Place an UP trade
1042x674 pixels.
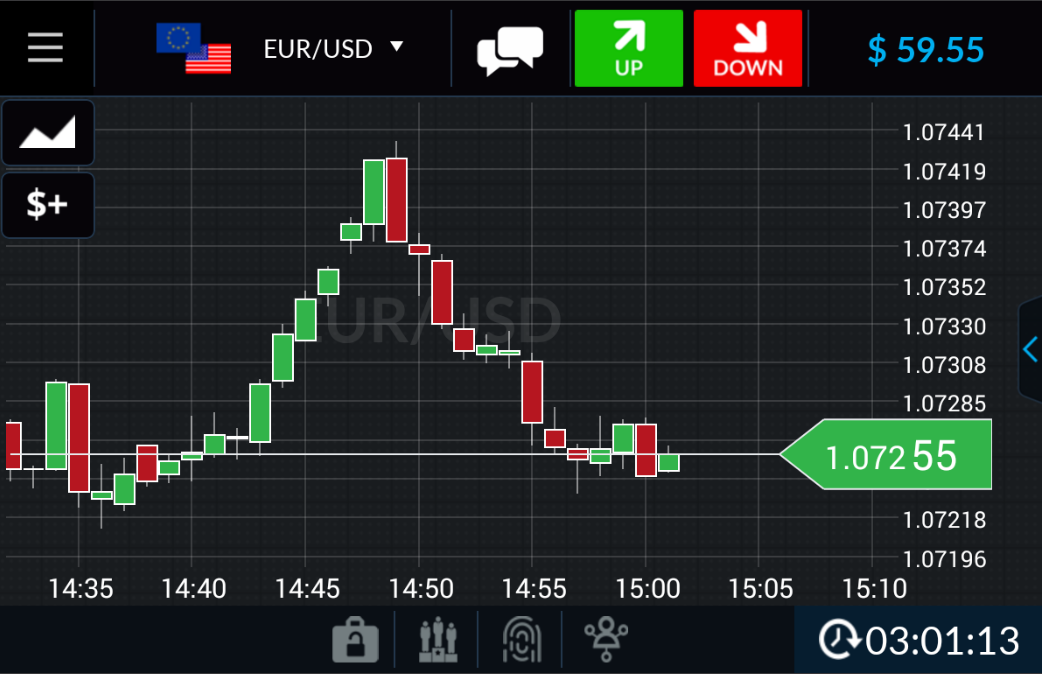point(628,48)
